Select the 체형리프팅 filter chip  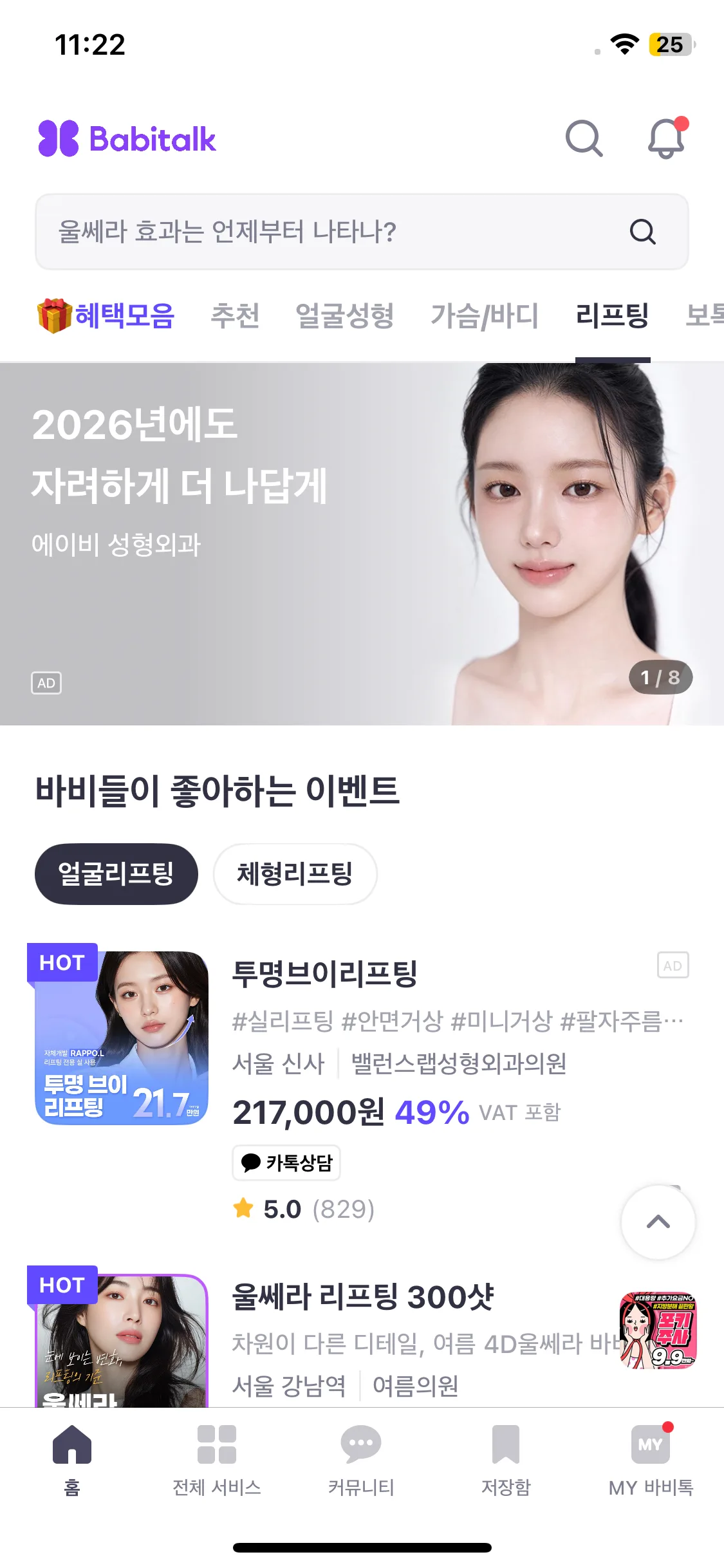coord(295,874)
